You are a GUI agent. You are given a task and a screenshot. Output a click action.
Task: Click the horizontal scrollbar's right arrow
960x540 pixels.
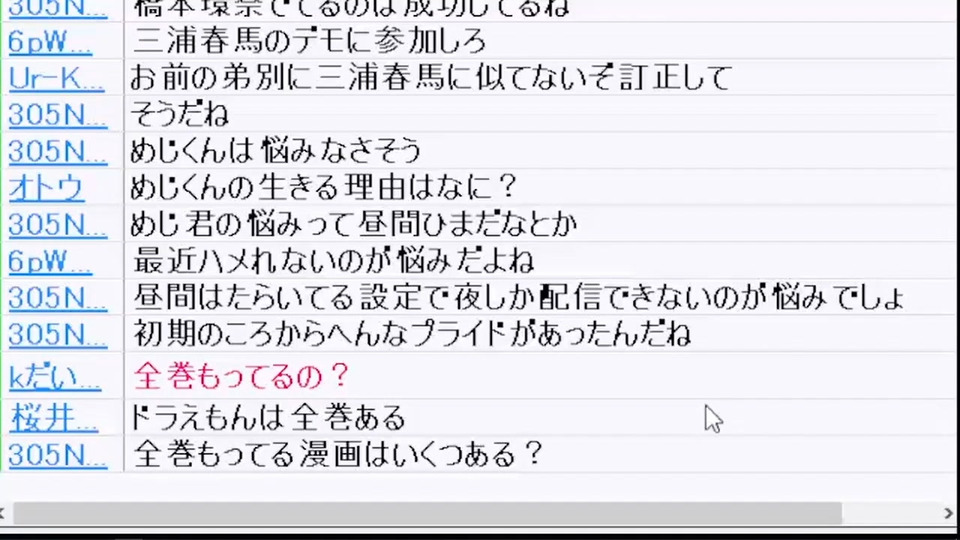click(x=948, y=513)
